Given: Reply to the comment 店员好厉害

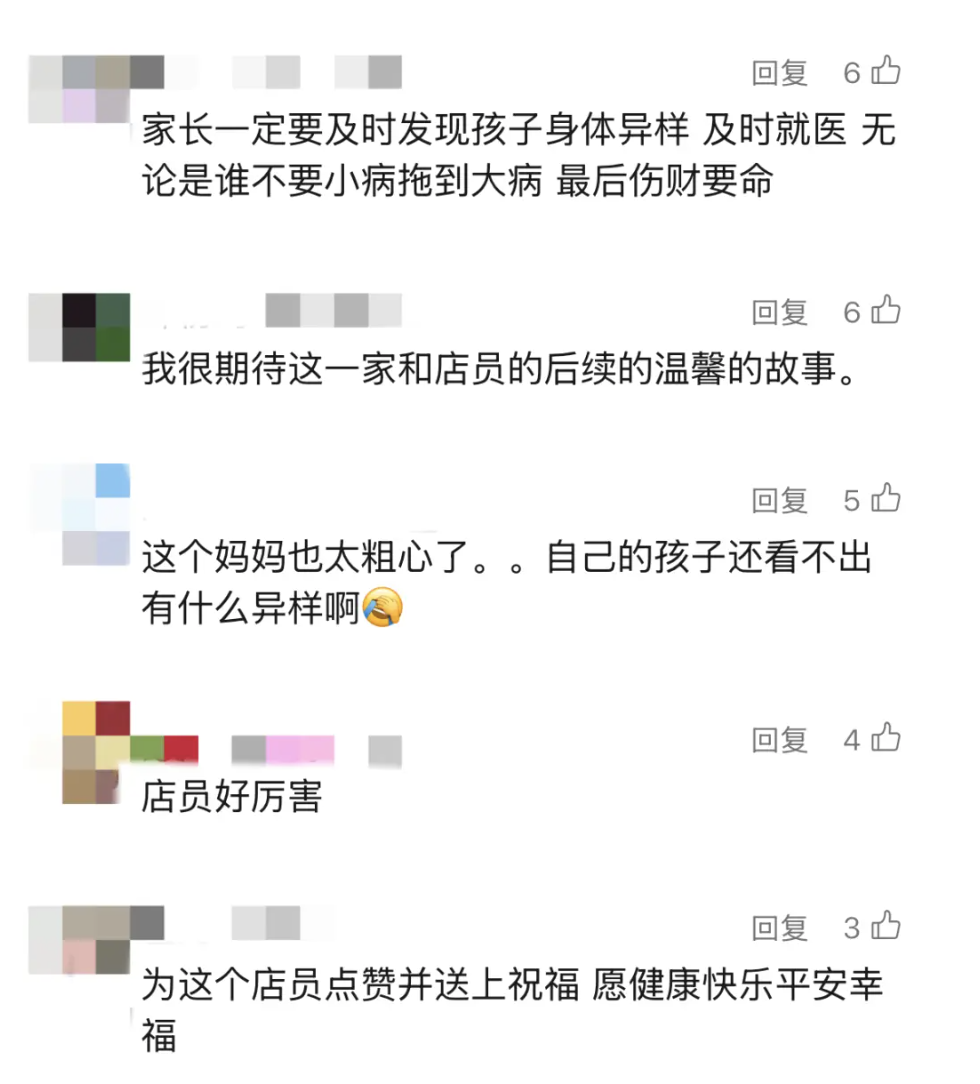Looking at the screenshot, I should click(x=780, y=740).
